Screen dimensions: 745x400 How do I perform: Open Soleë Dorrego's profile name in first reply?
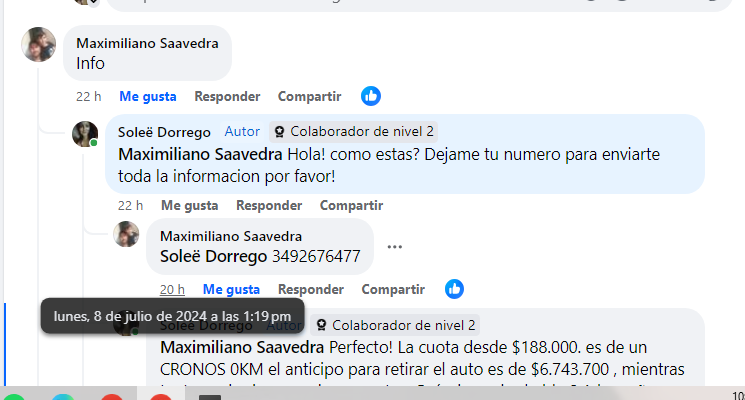pyautogui.click(x=164, y=132)
